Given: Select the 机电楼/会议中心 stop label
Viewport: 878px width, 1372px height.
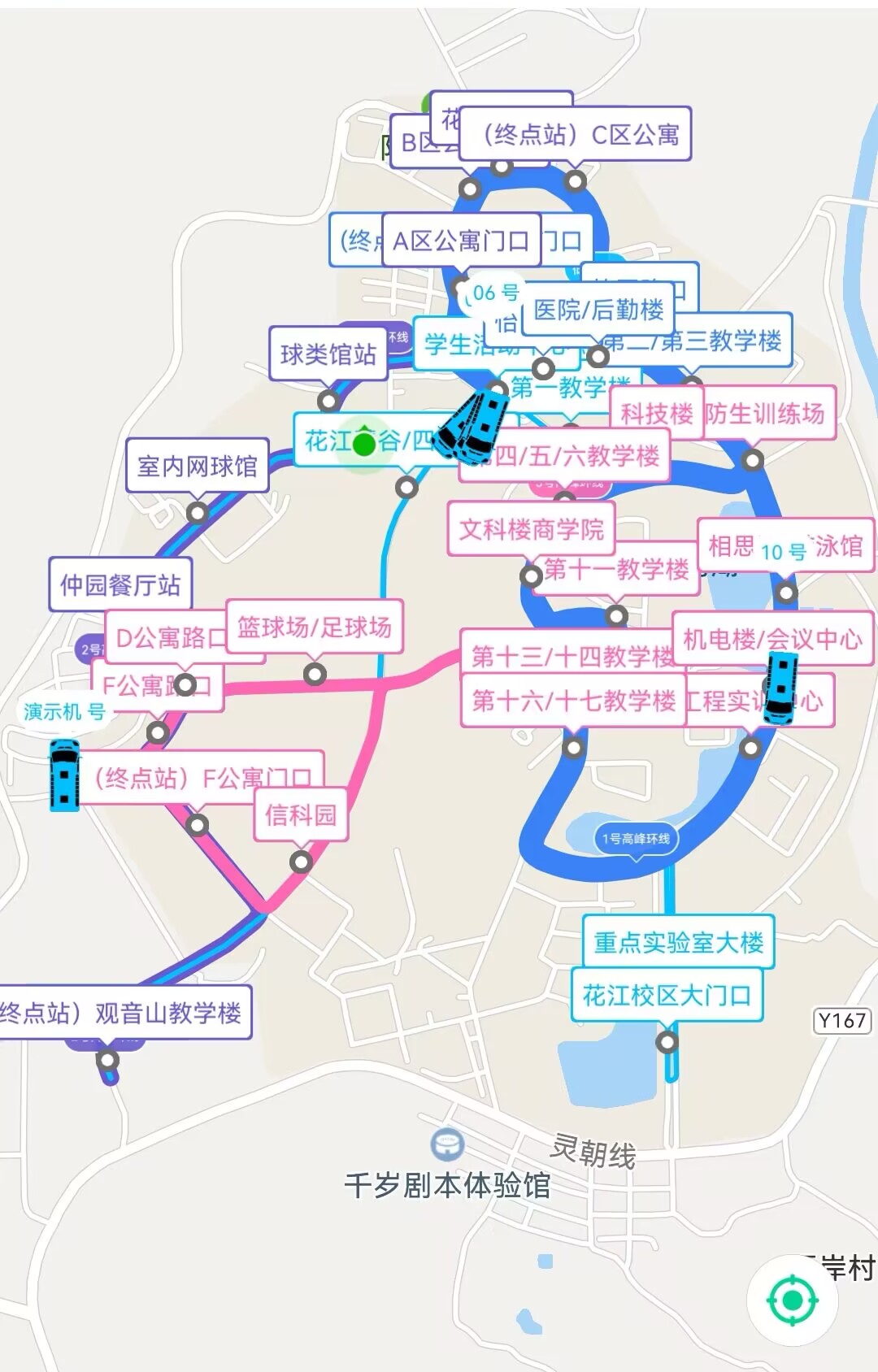Looking at the screenshot, I should point(772,639).
